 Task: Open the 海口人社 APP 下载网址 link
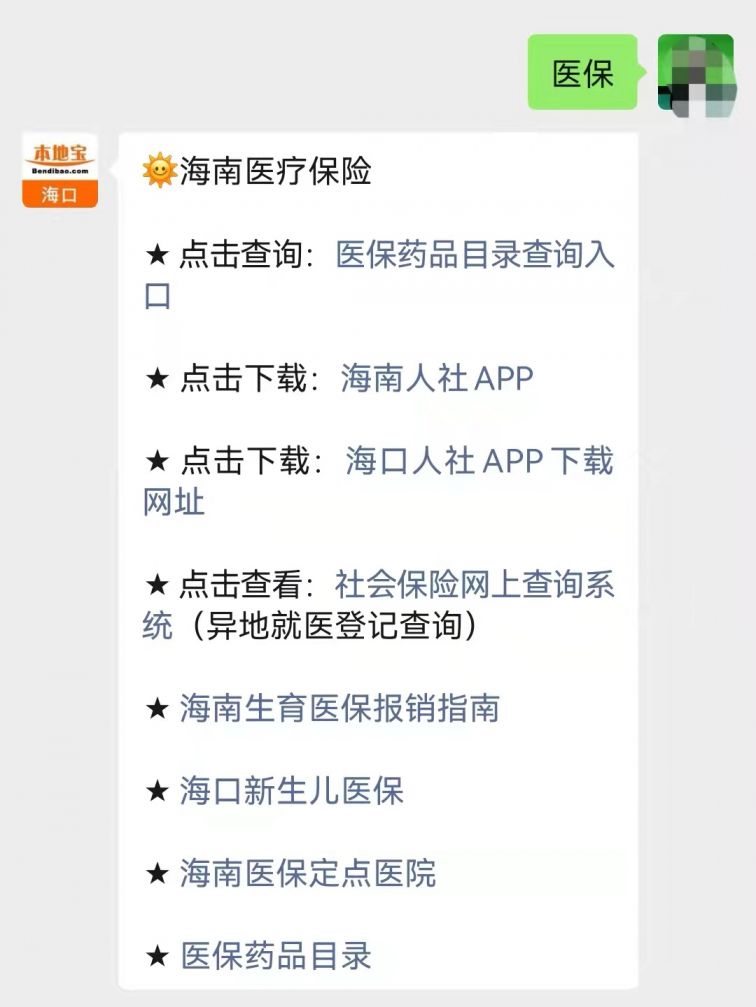click(479, 461)
